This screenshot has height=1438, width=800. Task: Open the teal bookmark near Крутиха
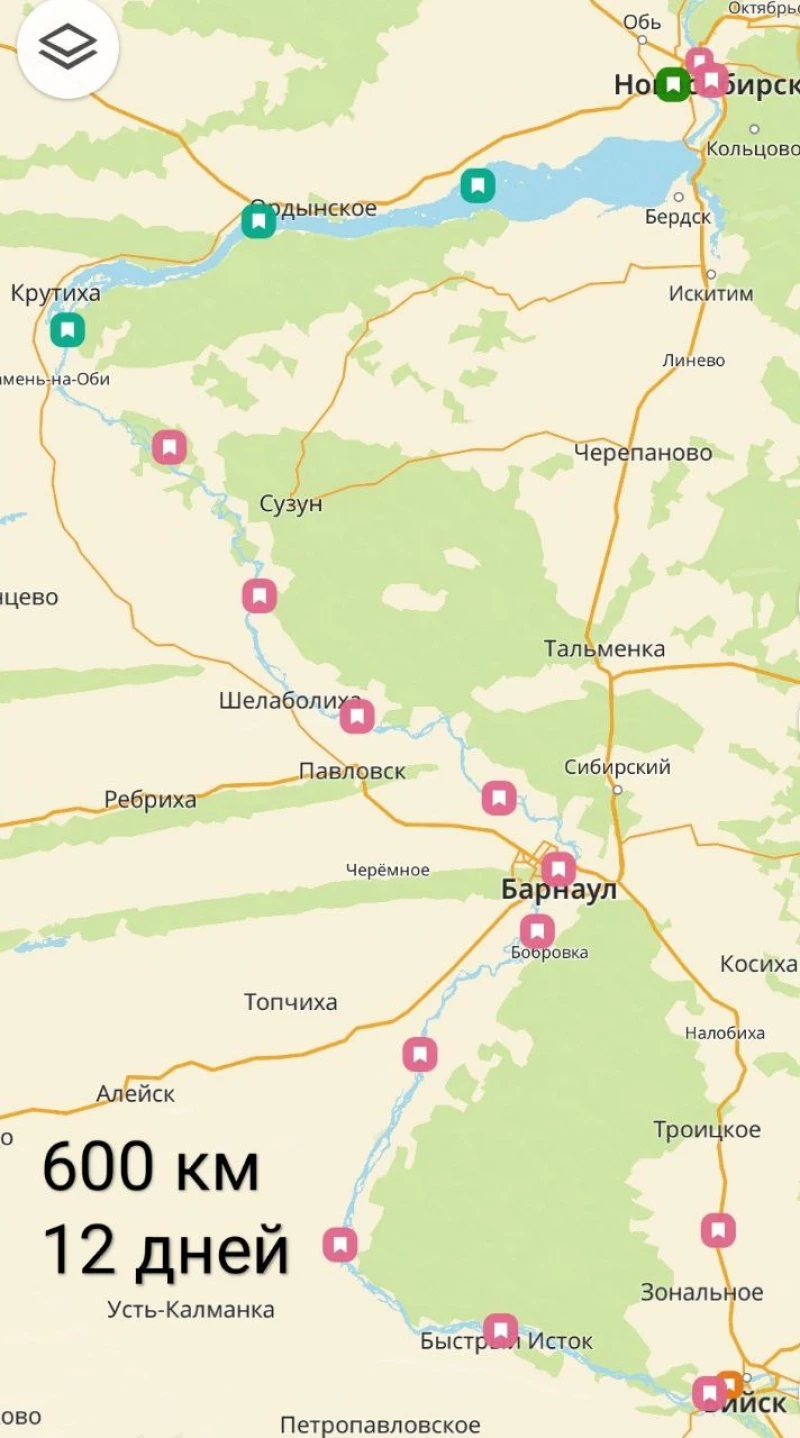click(67, 330)
